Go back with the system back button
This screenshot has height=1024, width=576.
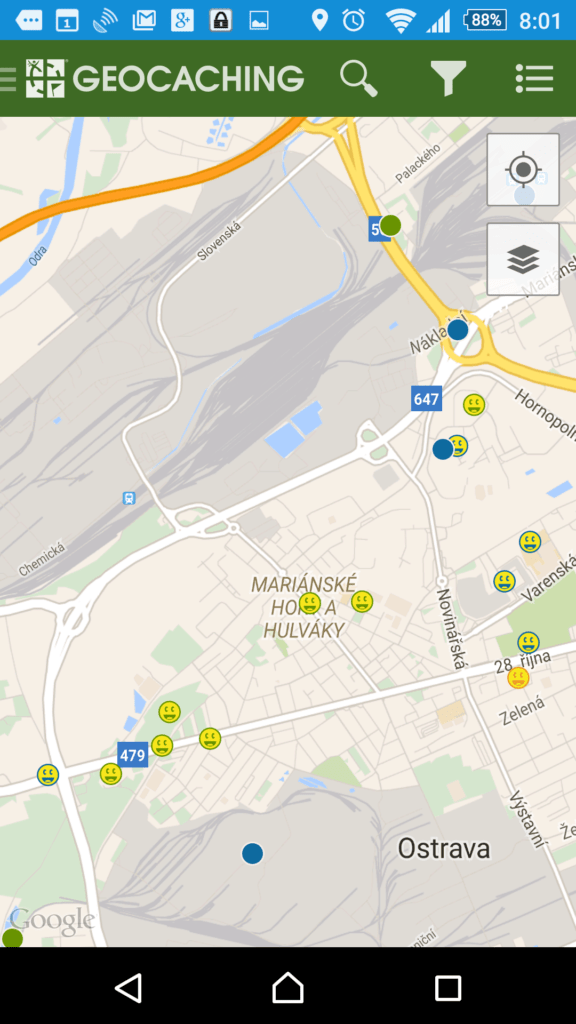coord(128,987)
